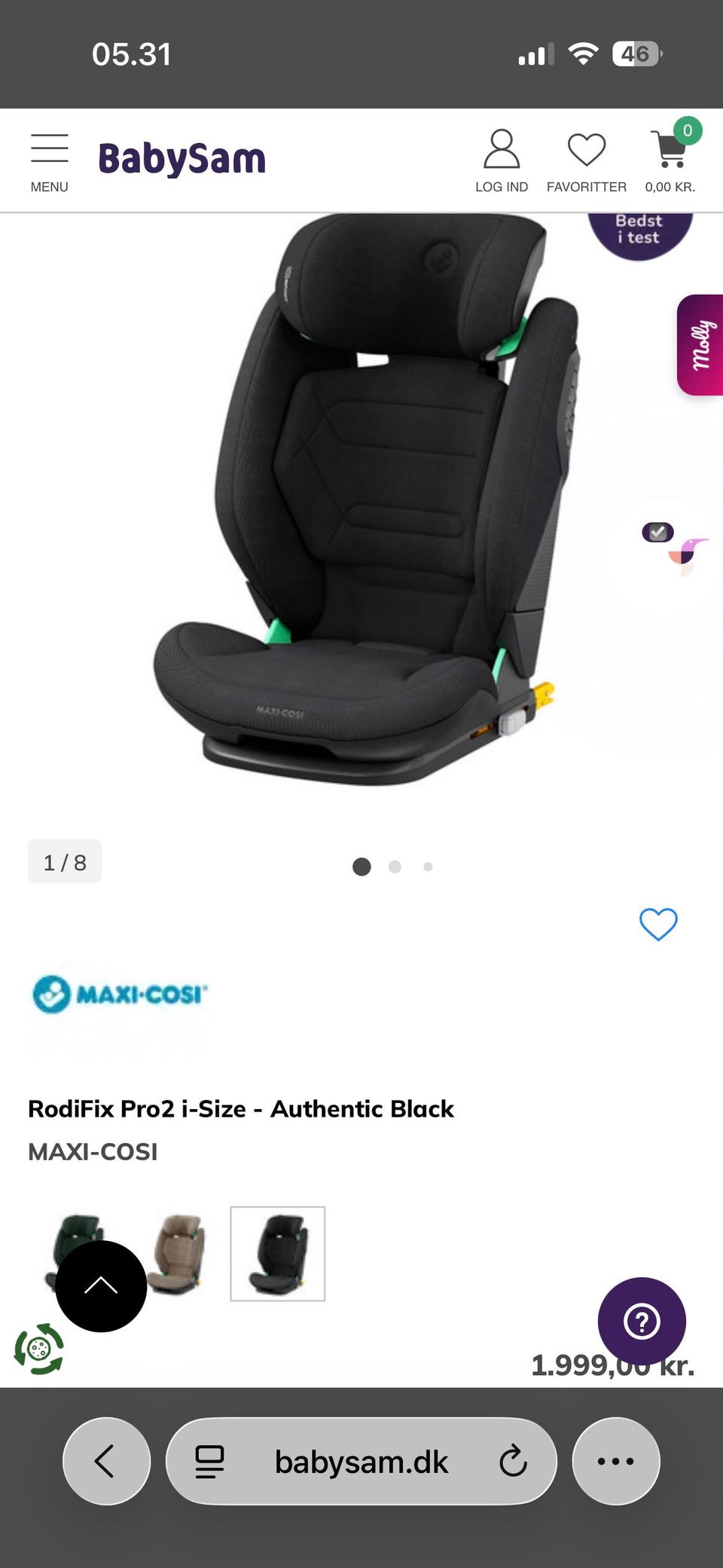Open the Molly side tab
The width and height of the screenshot is (723, 1568).
pyautogui.click(x=701, y=345)
